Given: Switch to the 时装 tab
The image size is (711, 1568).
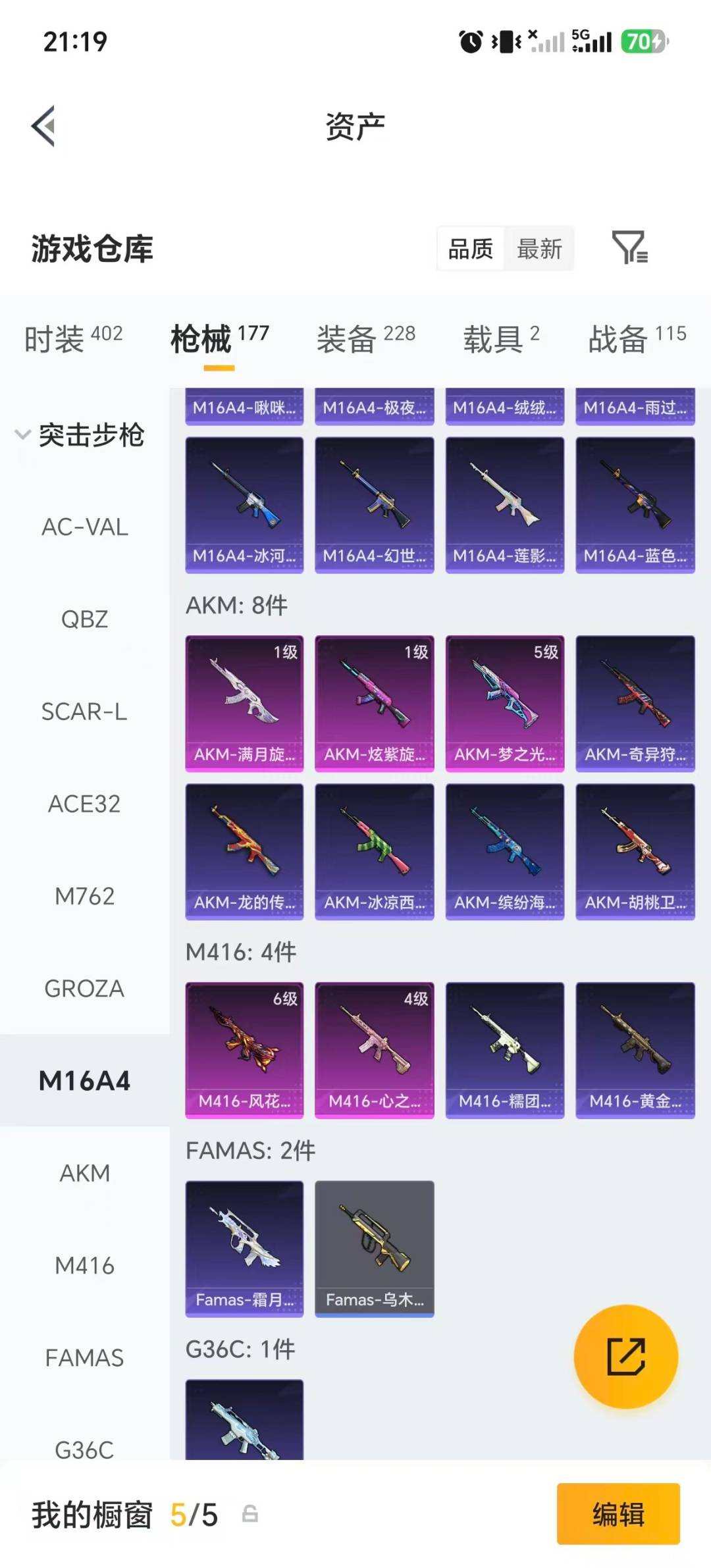Looking at the screenshot, I should pos(73,338).
